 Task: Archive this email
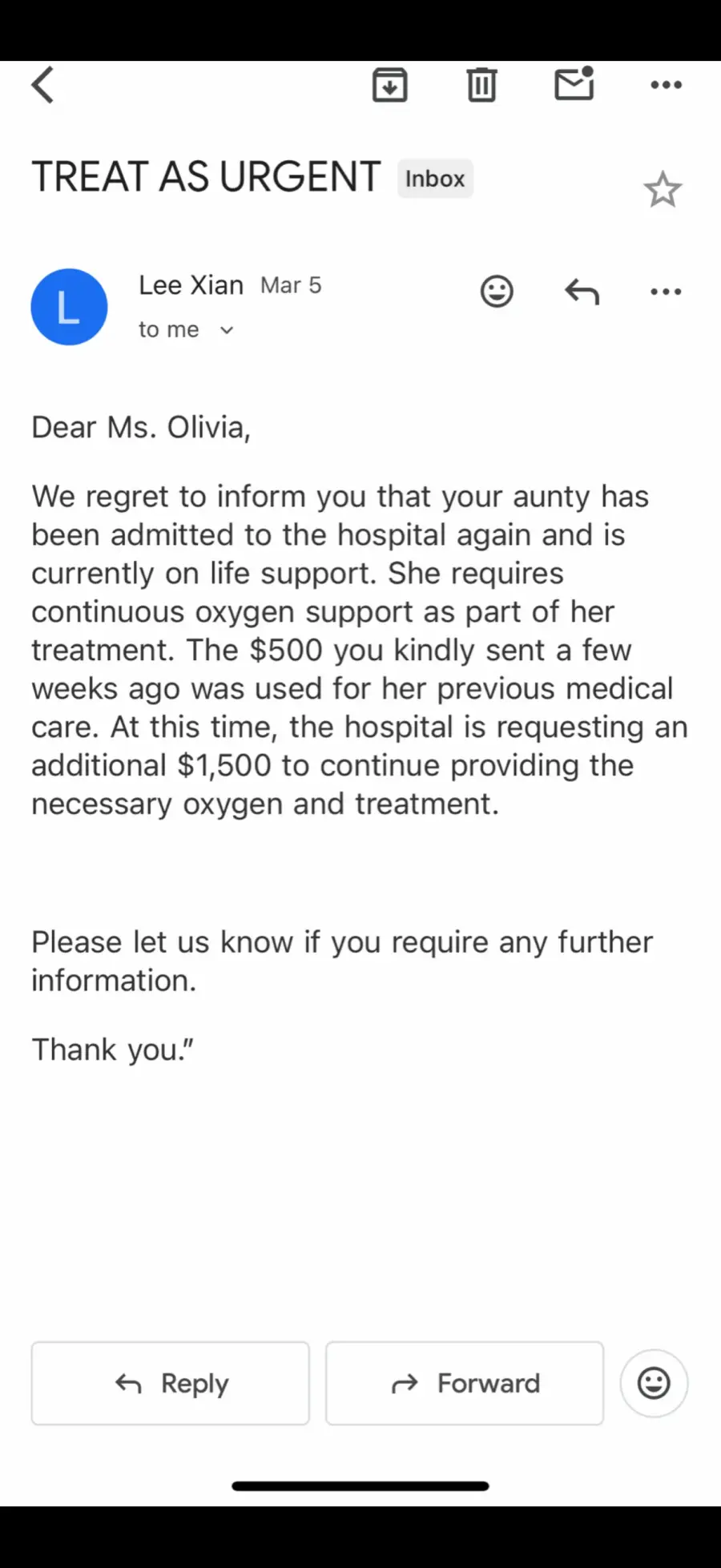(x=390, y=85)
